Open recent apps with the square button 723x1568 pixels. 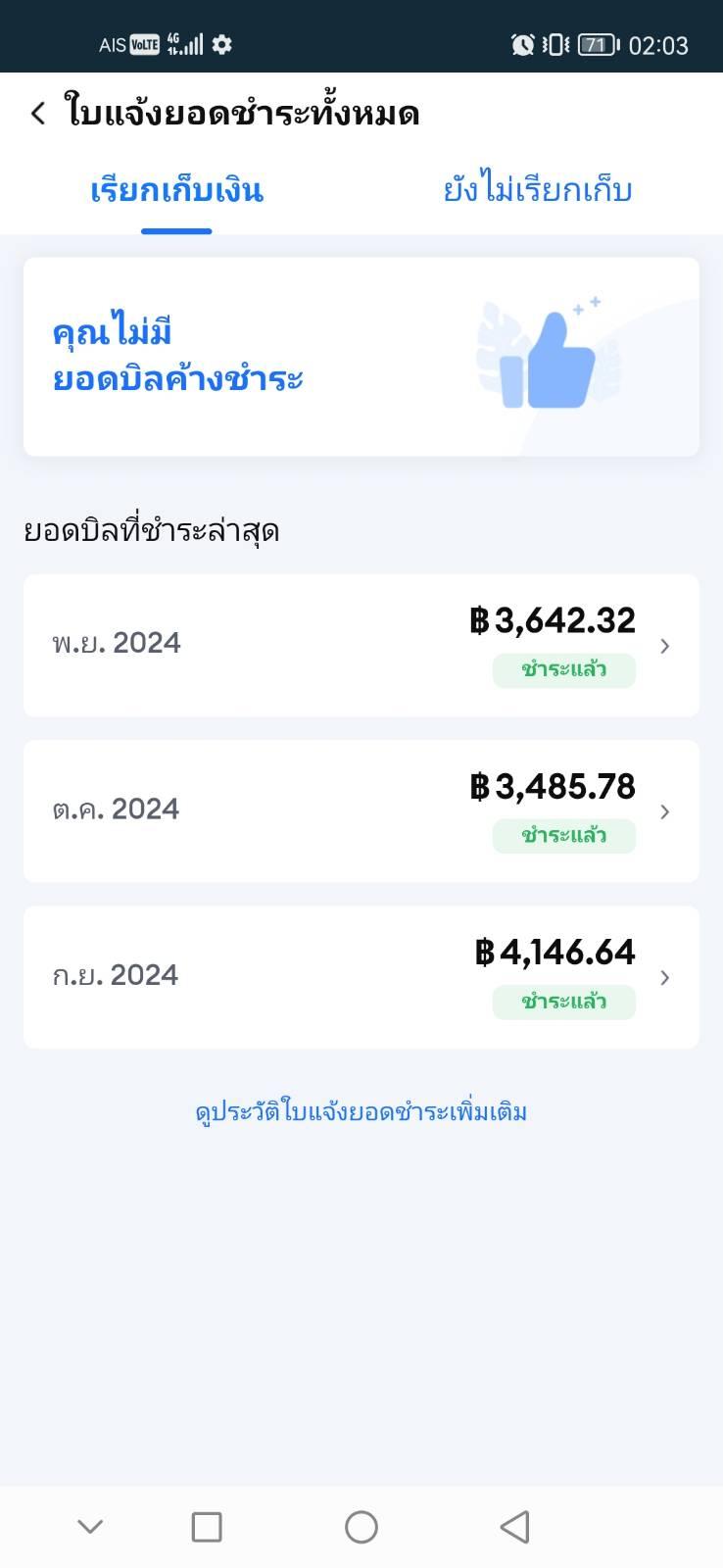[207, 1527]
